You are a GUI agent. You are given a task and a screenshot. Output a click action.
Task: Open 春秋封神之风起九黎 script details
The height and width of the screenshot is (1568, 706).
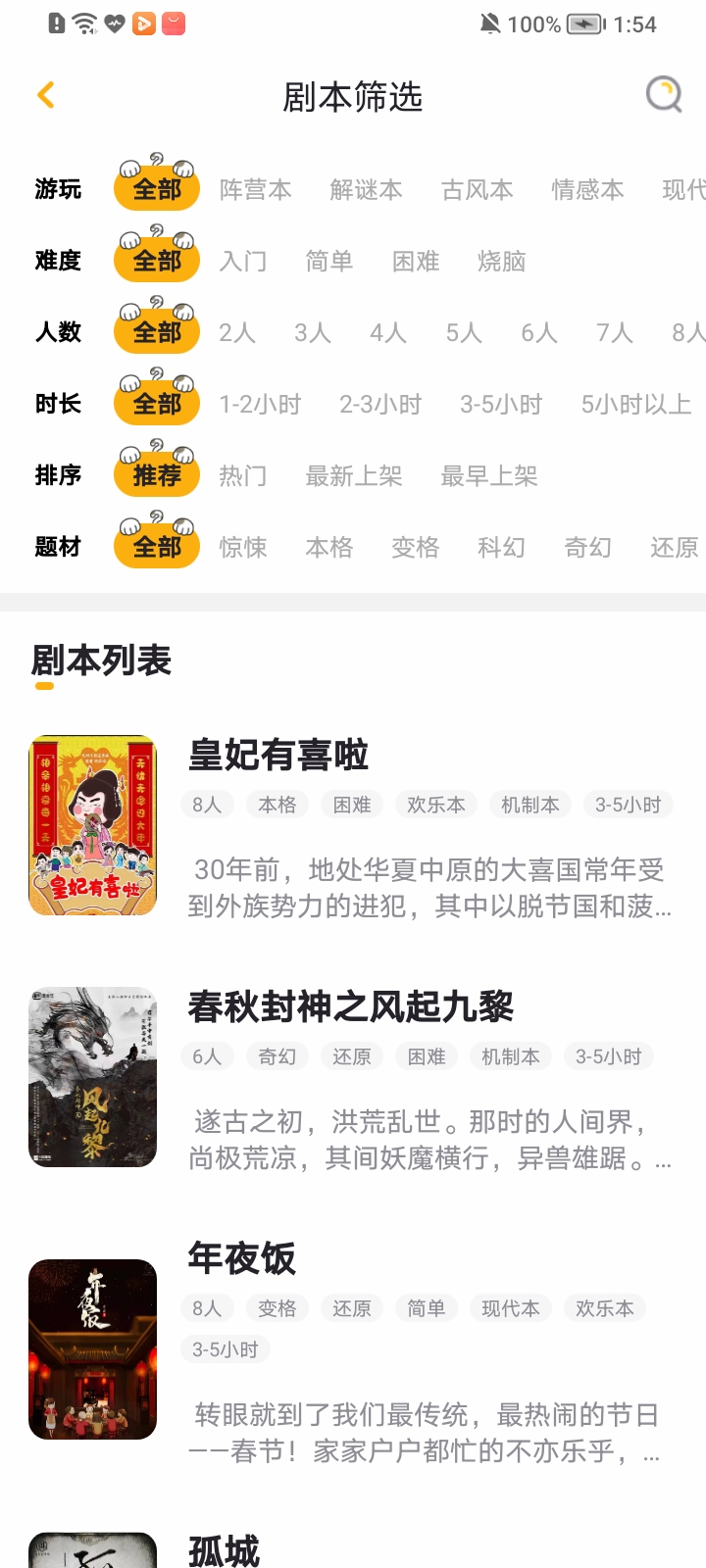[x=350, y=1006]
